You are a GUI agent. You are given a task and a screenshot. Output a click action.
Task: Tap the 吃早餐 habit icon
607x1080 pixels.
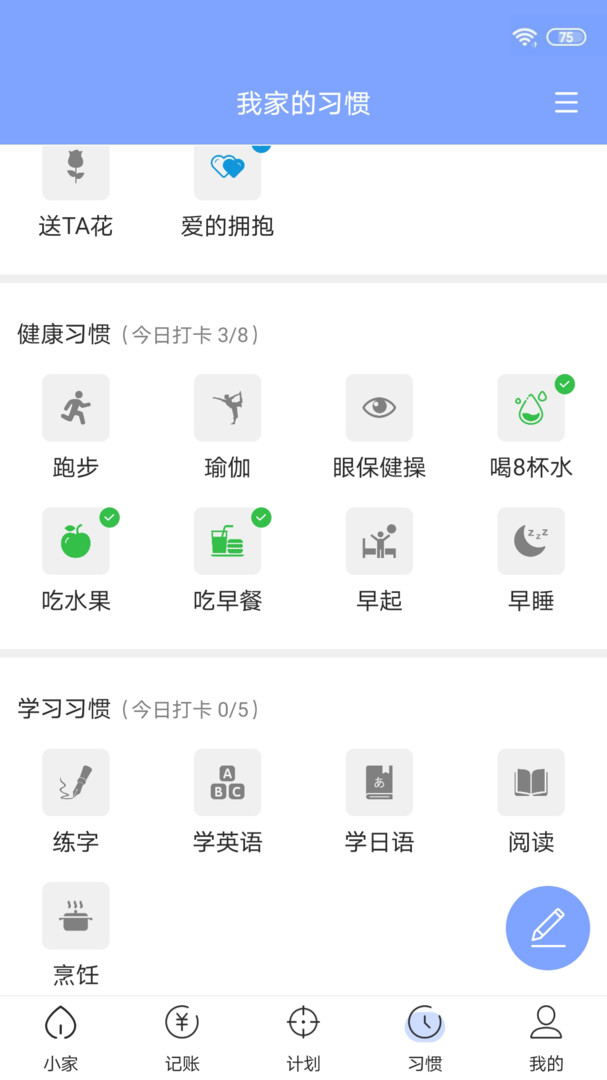(x=227, y=541)
